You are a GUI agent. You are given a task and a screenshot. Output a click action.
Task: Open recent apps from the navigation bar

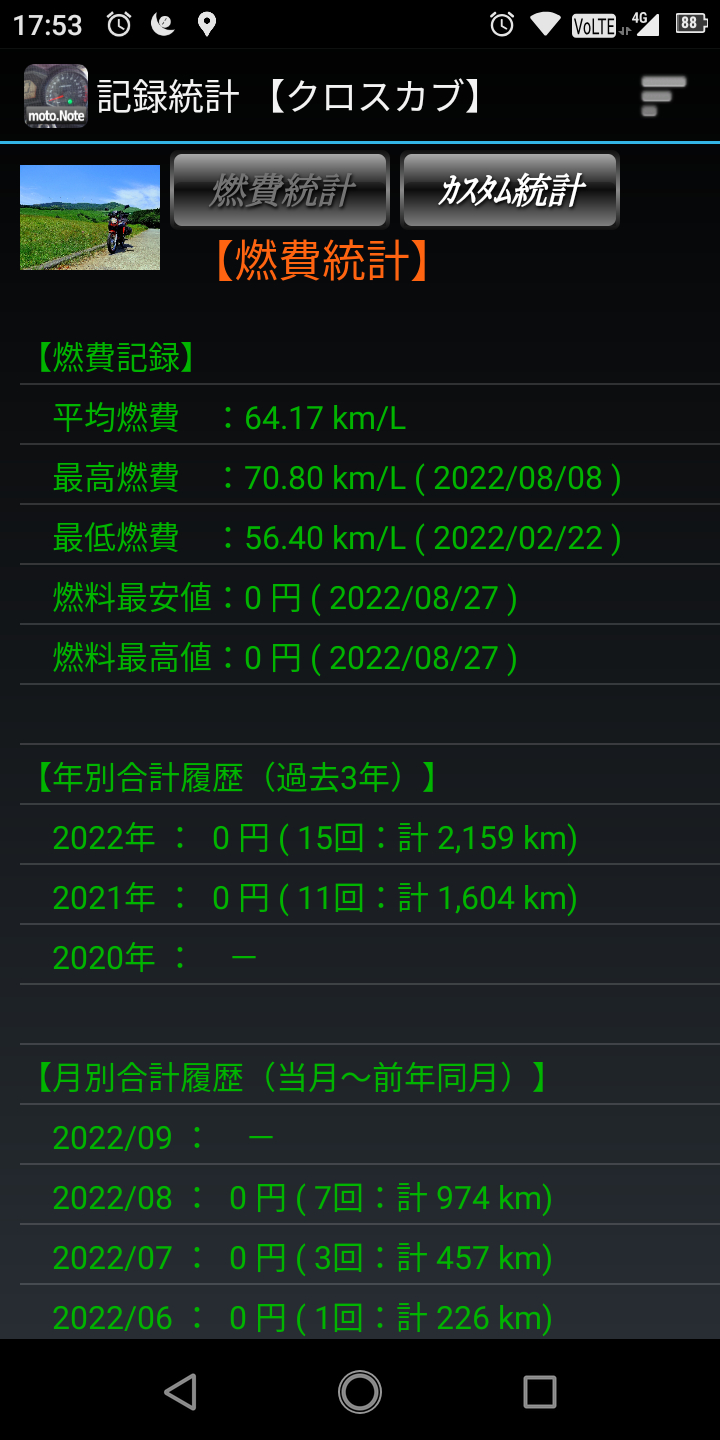tap(539, 1391)
